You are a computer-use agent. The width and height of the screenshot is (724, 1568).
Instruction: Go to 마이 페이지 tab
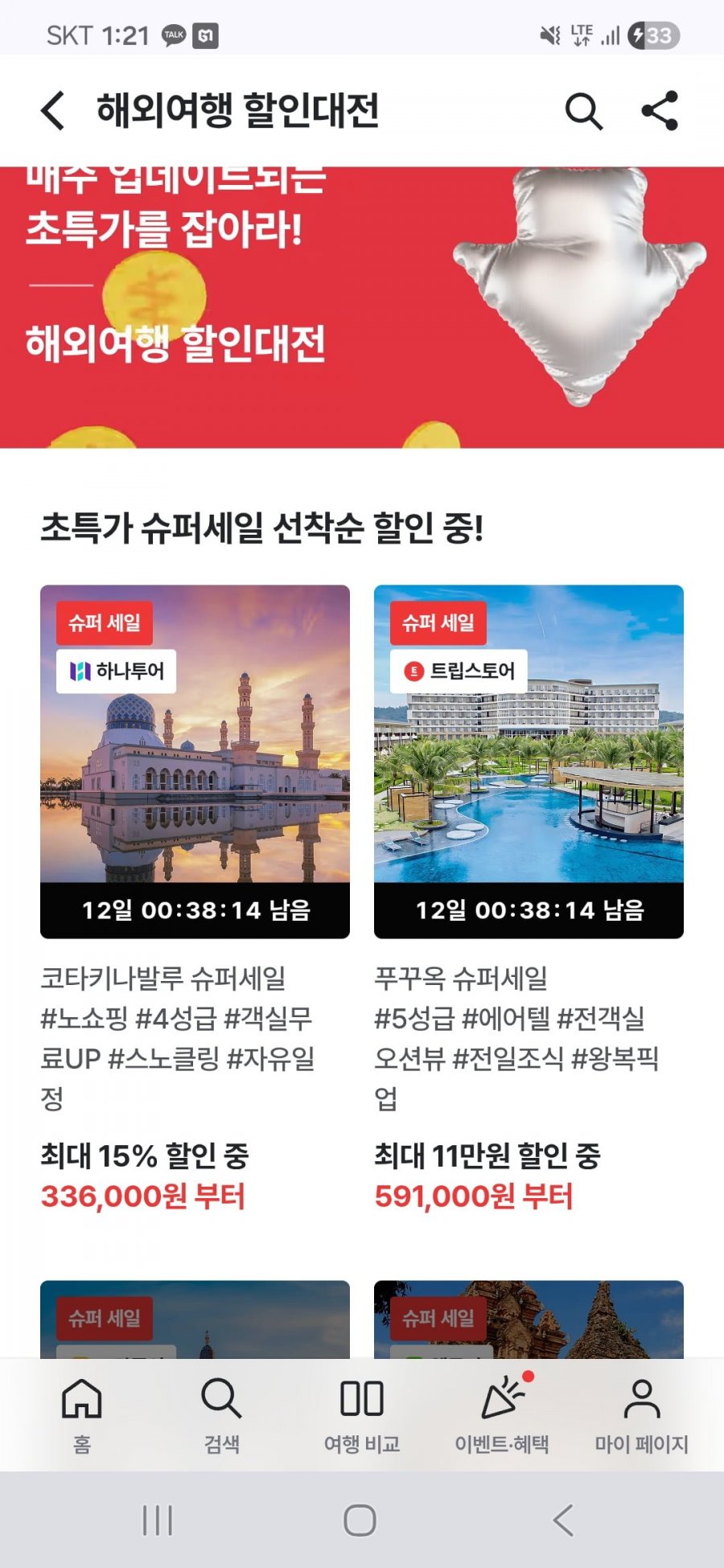(x=641, y=1415)
